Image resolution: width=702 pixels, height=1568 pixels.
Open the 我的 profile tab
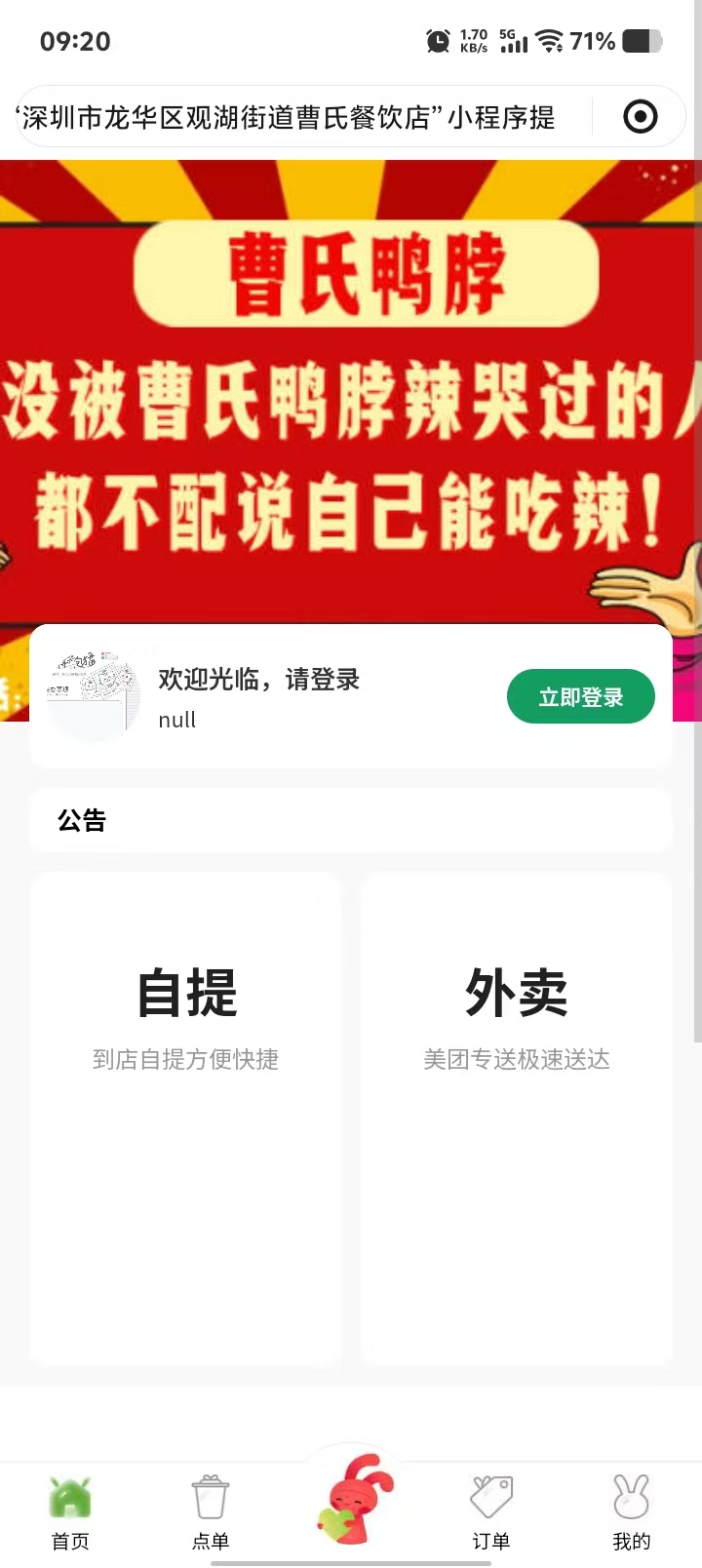[x=631, y=1511]
